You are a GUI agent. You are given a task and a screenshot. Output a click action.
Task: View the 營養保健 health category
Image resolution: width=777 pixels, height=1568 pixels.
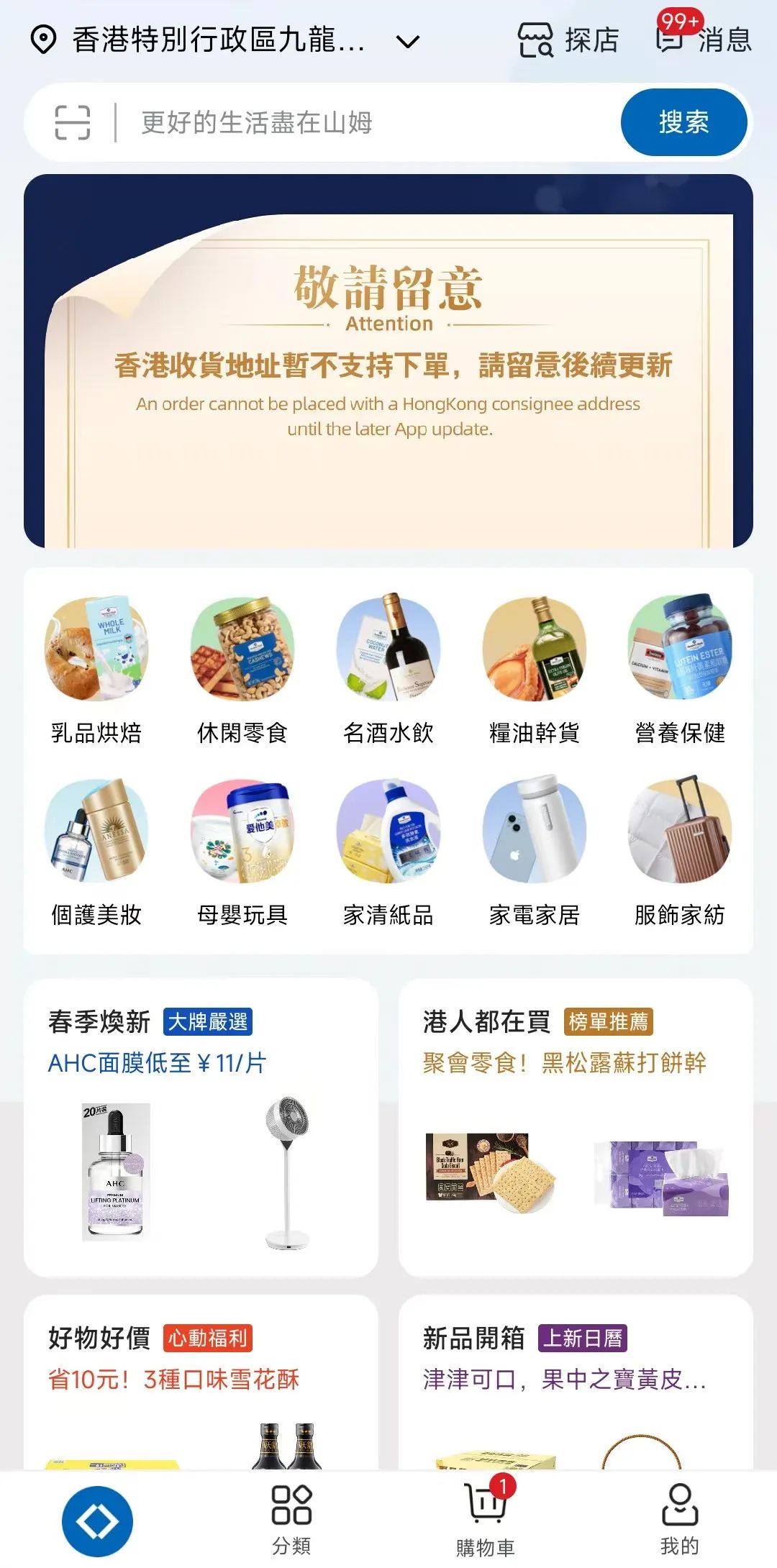680,670
